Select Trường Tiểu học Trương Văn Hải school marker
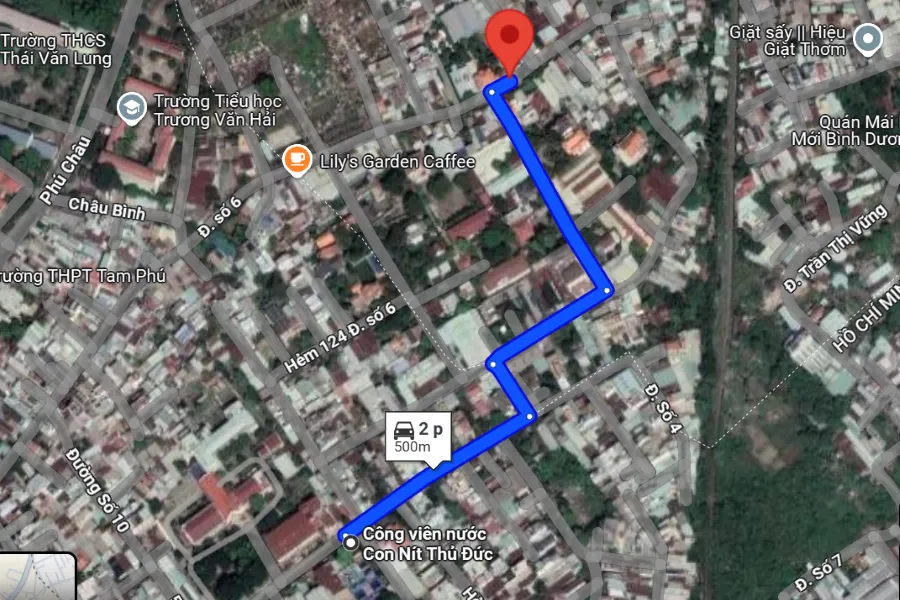Viewport: 900px width, 600px height. (131, 106)
